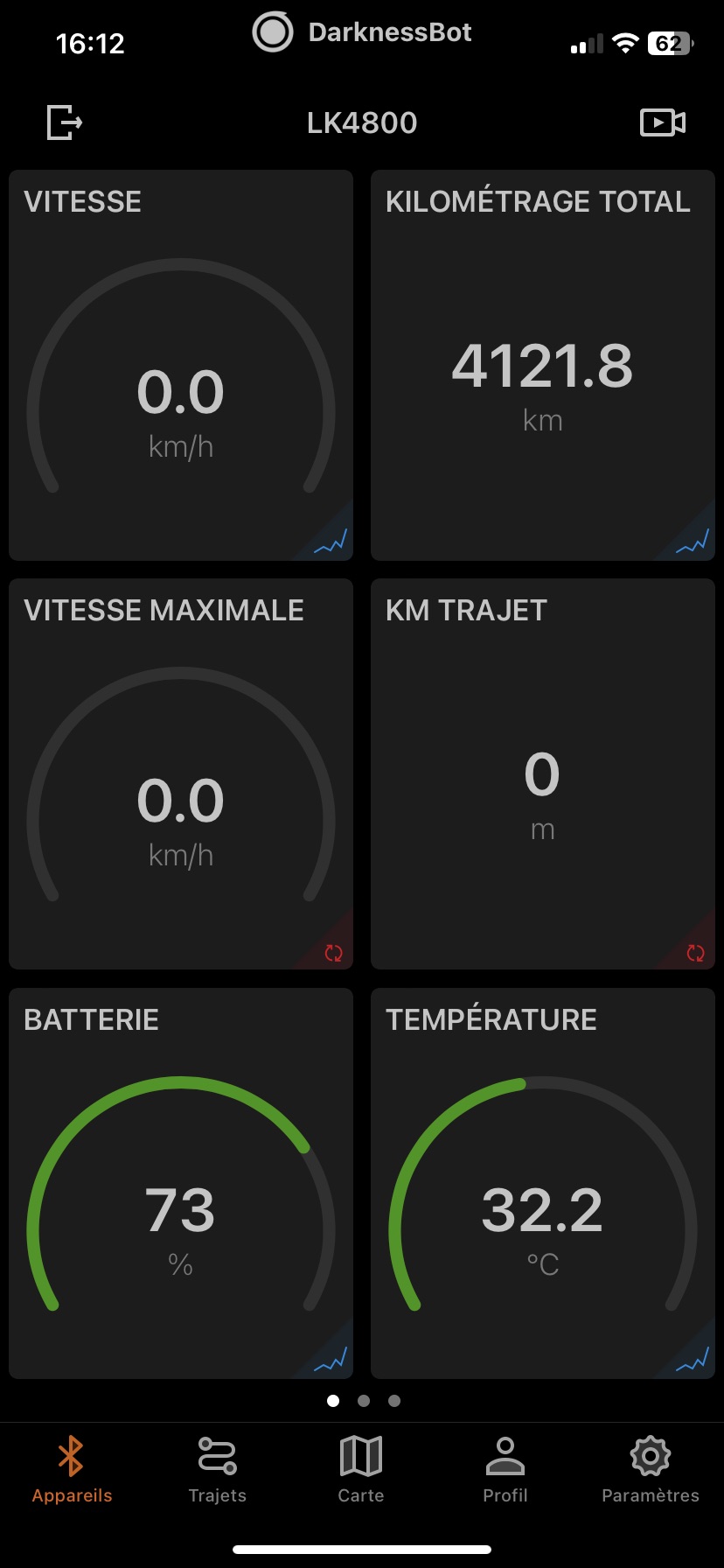Open the Température graph icon

point(693,1360)
